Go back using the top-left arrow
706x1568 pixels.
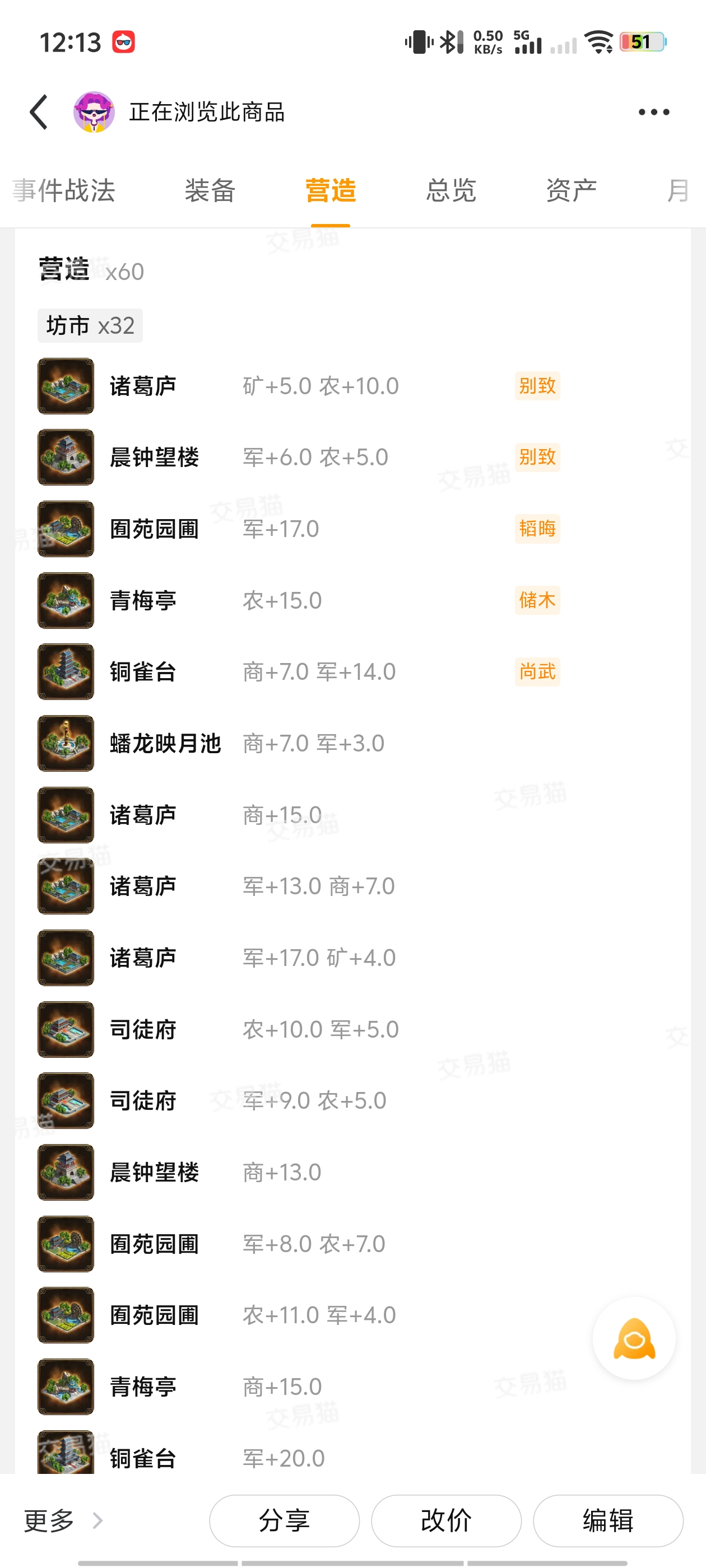[39, 112]
